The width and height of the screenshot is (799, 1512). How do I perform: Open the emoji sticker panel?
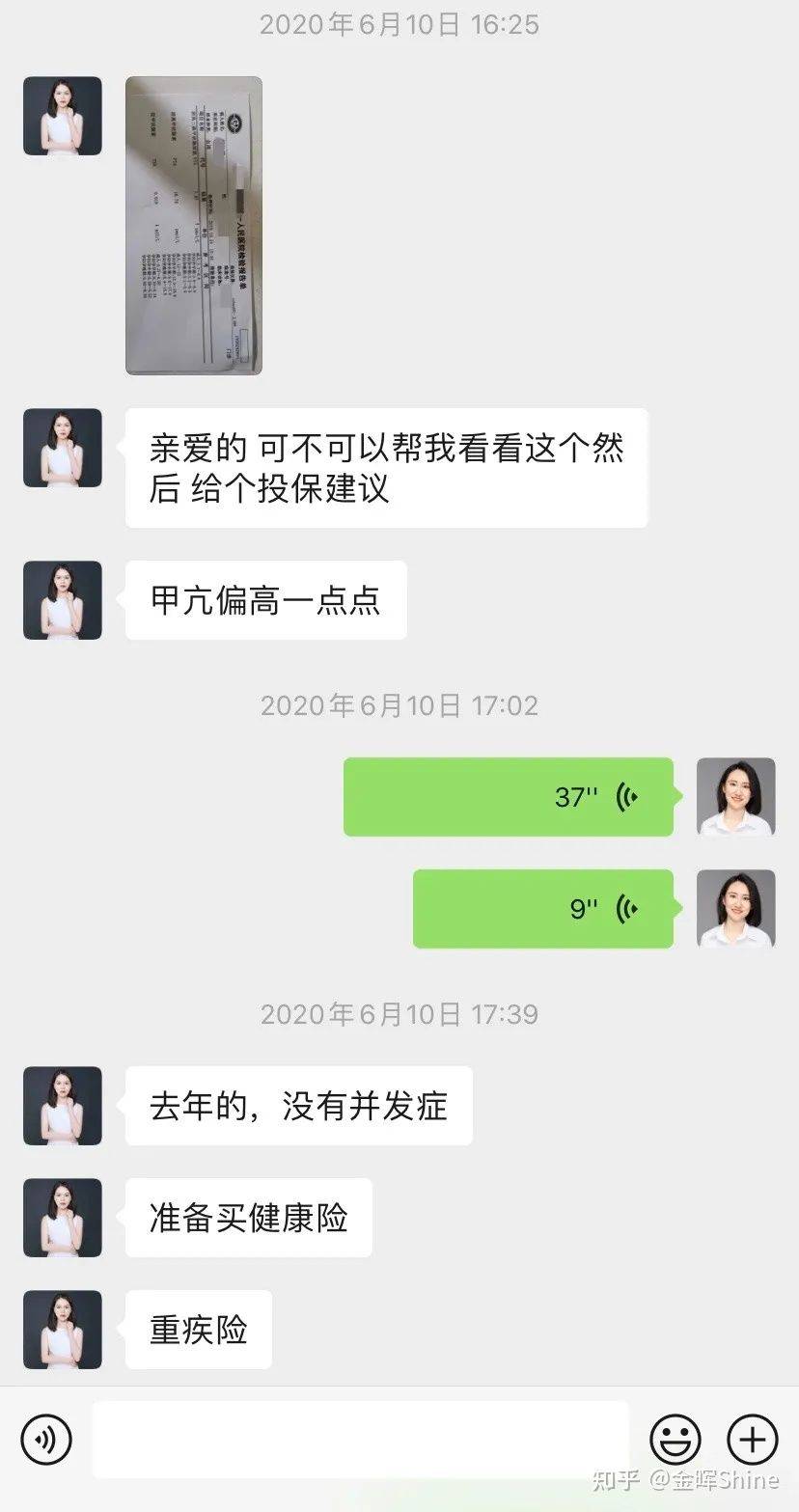[x=675, y=1441]
